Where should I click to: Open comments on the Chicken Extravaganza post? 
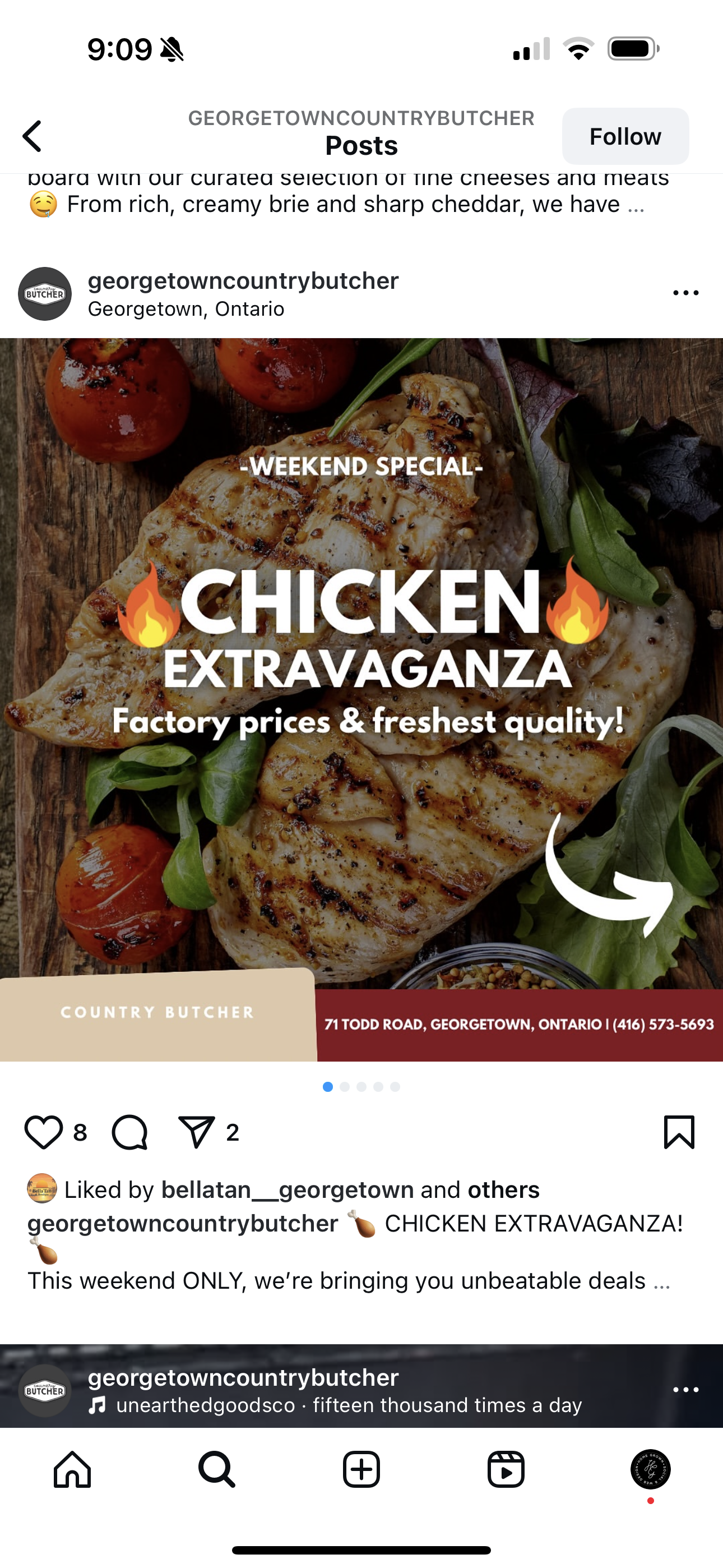tap(129, 1132)
